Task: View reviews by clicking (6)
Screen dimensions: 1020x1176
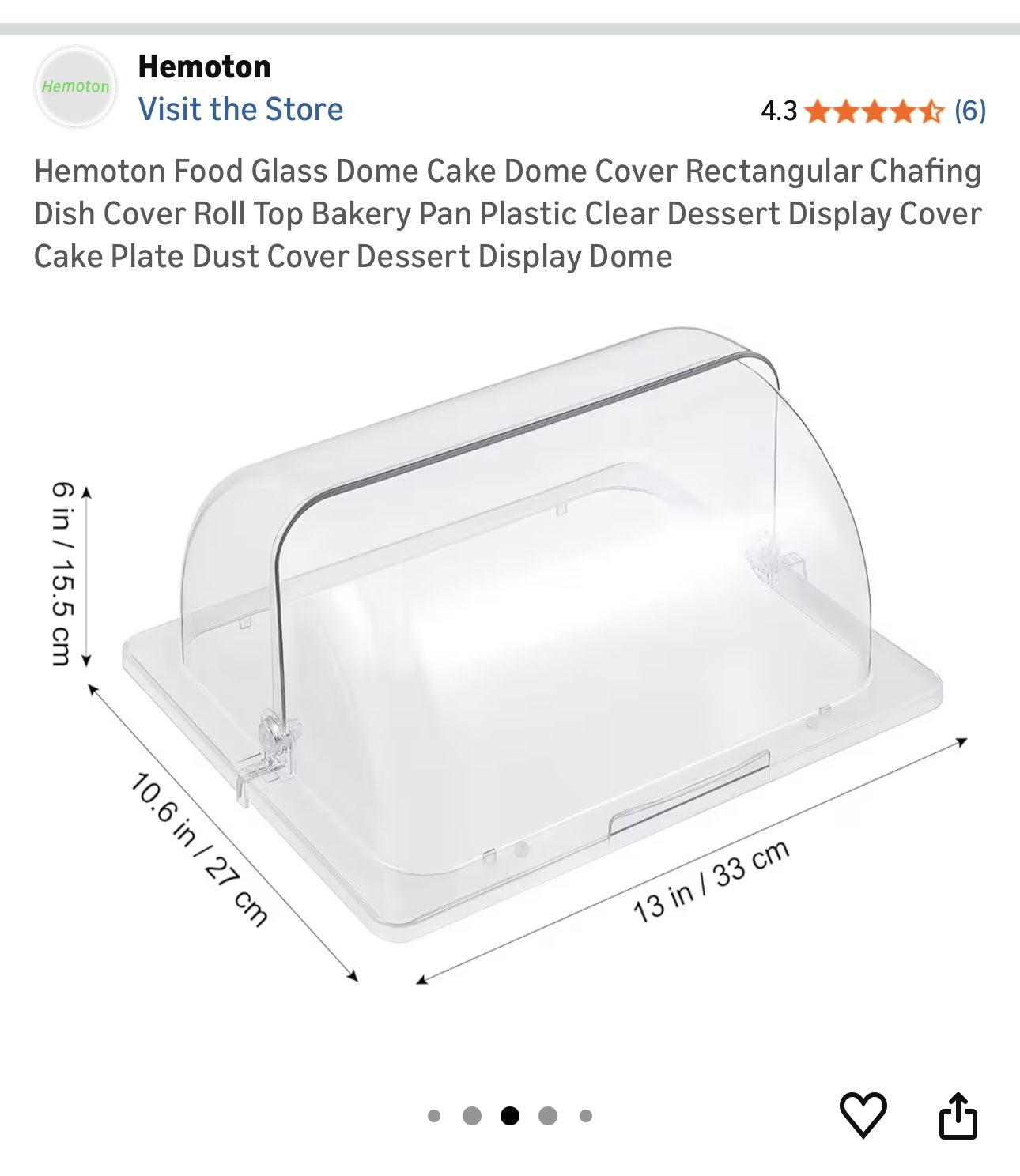Action: point(971,111)
